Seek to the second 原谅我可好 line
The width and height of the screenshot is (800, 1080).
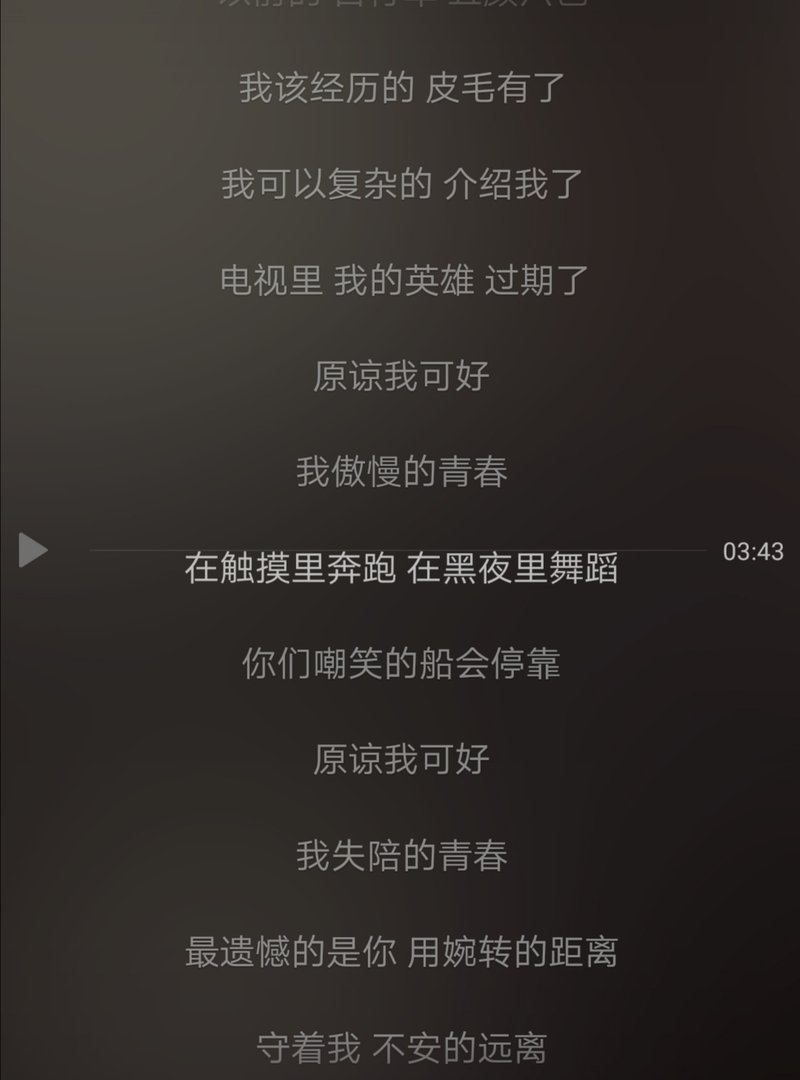pyautogui.click(x=399, y=758)
